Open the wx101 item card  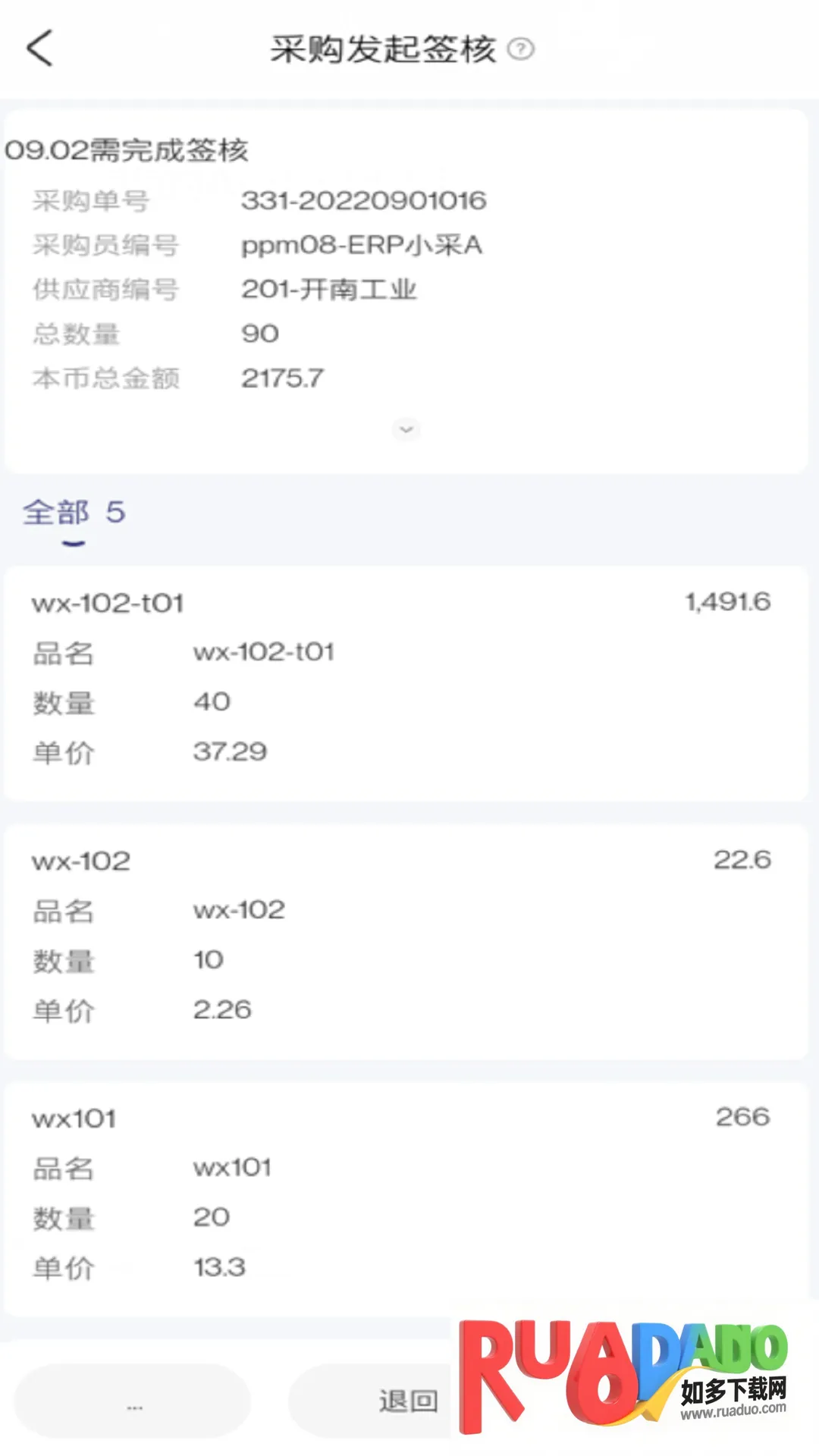[406, 1198]
